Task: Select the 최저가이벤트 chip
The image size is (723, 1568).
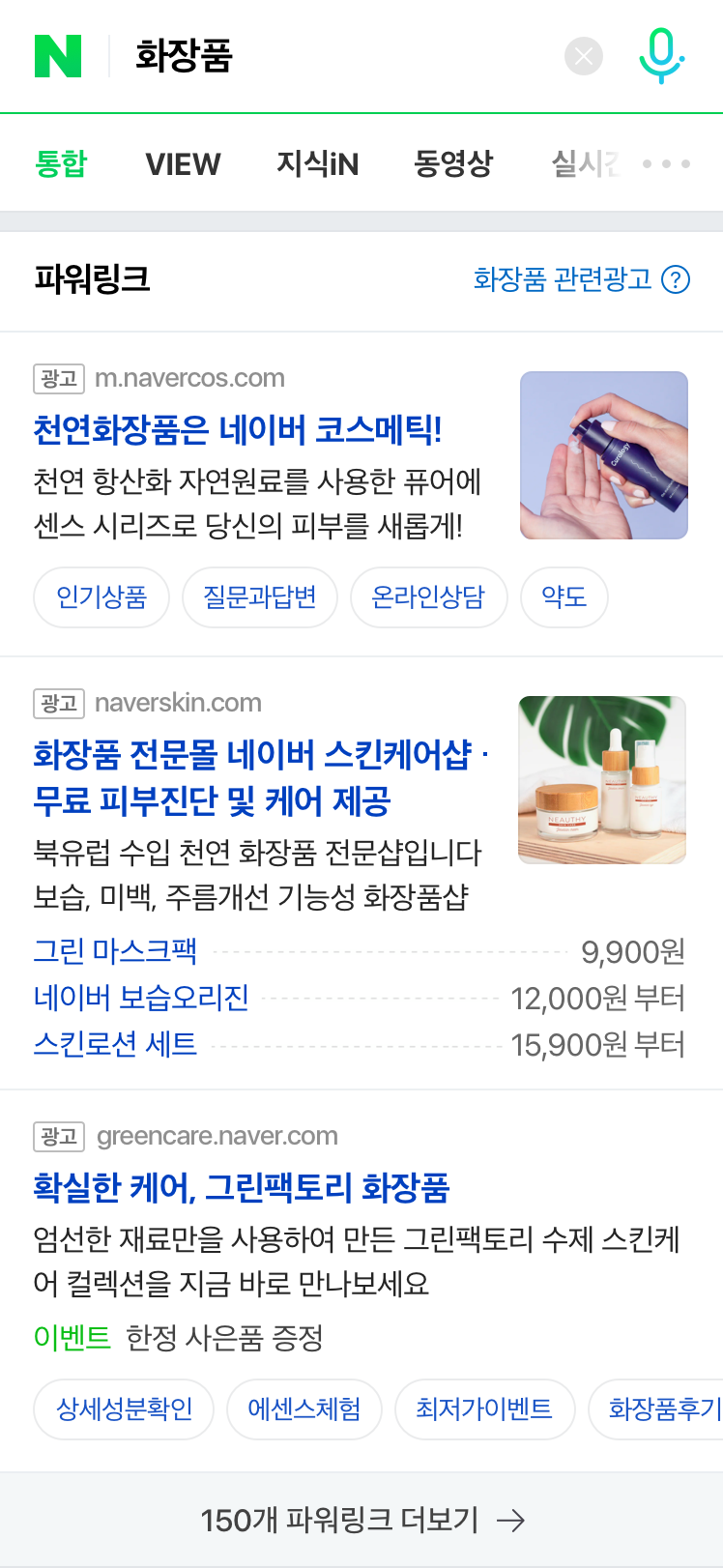Action: [x=484, y=1409]
